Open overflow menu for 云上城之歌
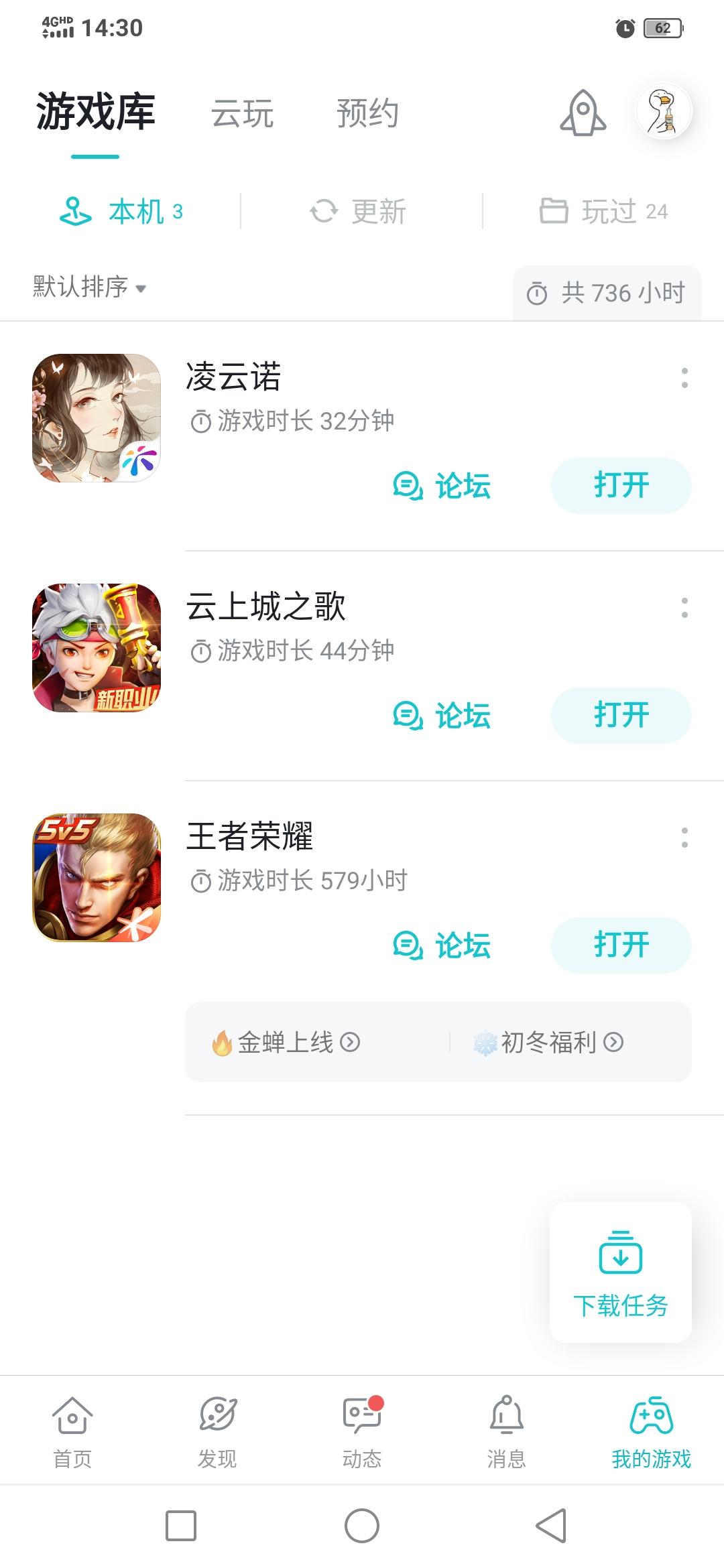 click(x=684, y=608)
